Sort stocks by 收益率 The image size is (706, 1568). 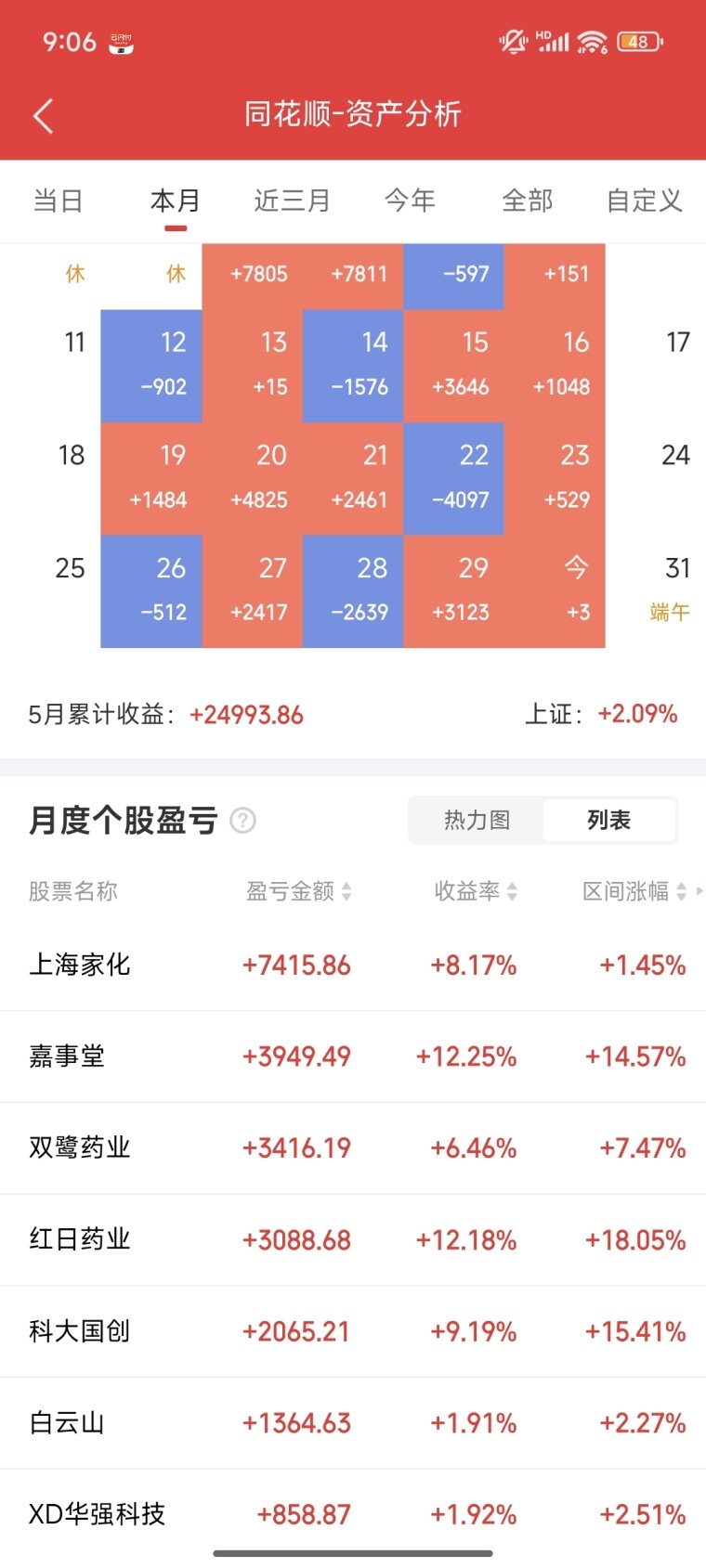(x=476, y=891)
